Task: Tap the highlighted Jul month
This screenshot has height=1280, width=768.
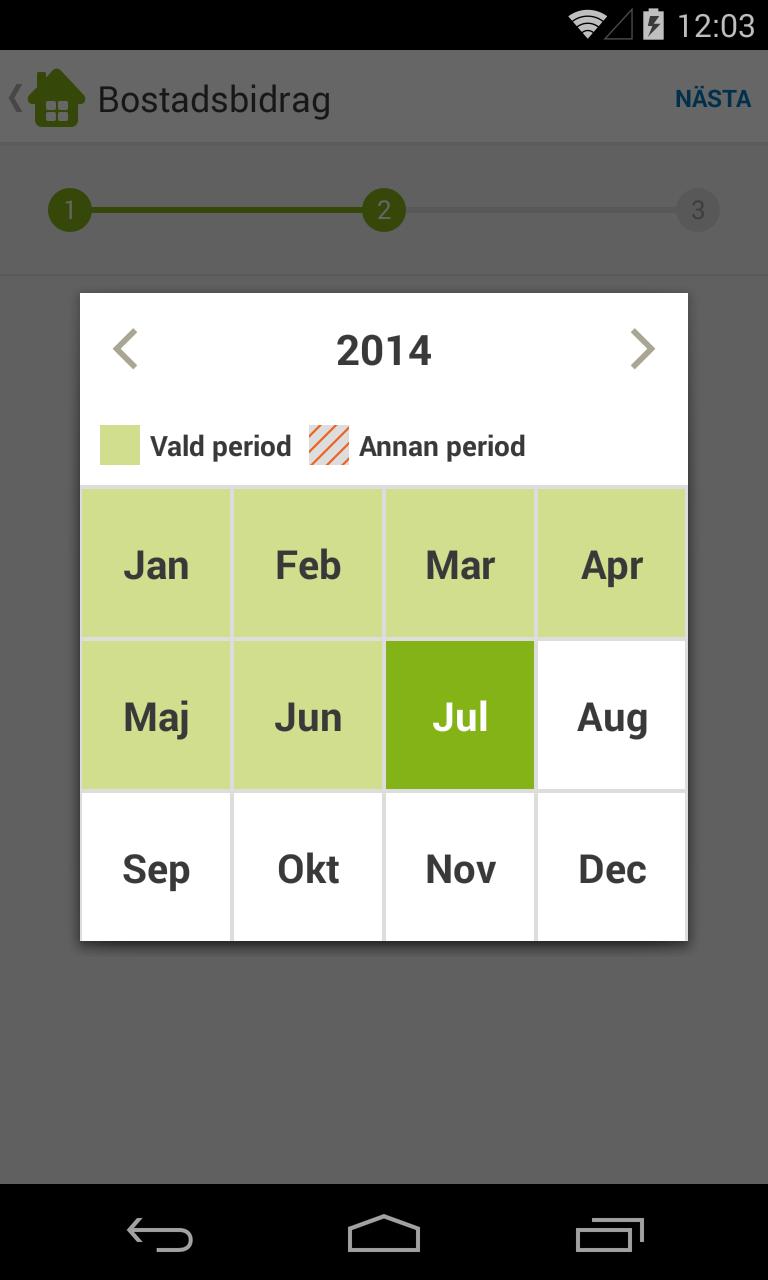Action: [460, 716]
